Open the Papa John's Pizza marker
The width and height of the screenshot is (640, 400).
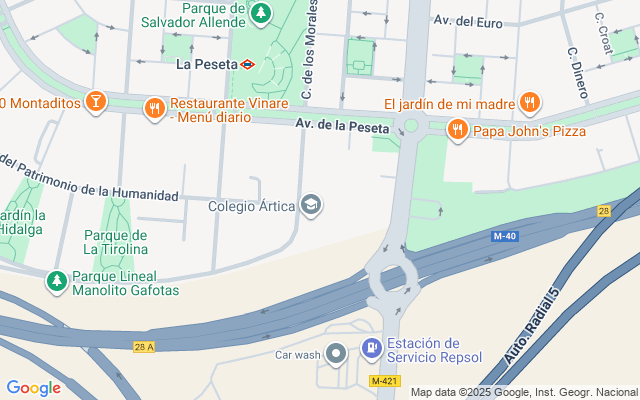coord(458,130)
